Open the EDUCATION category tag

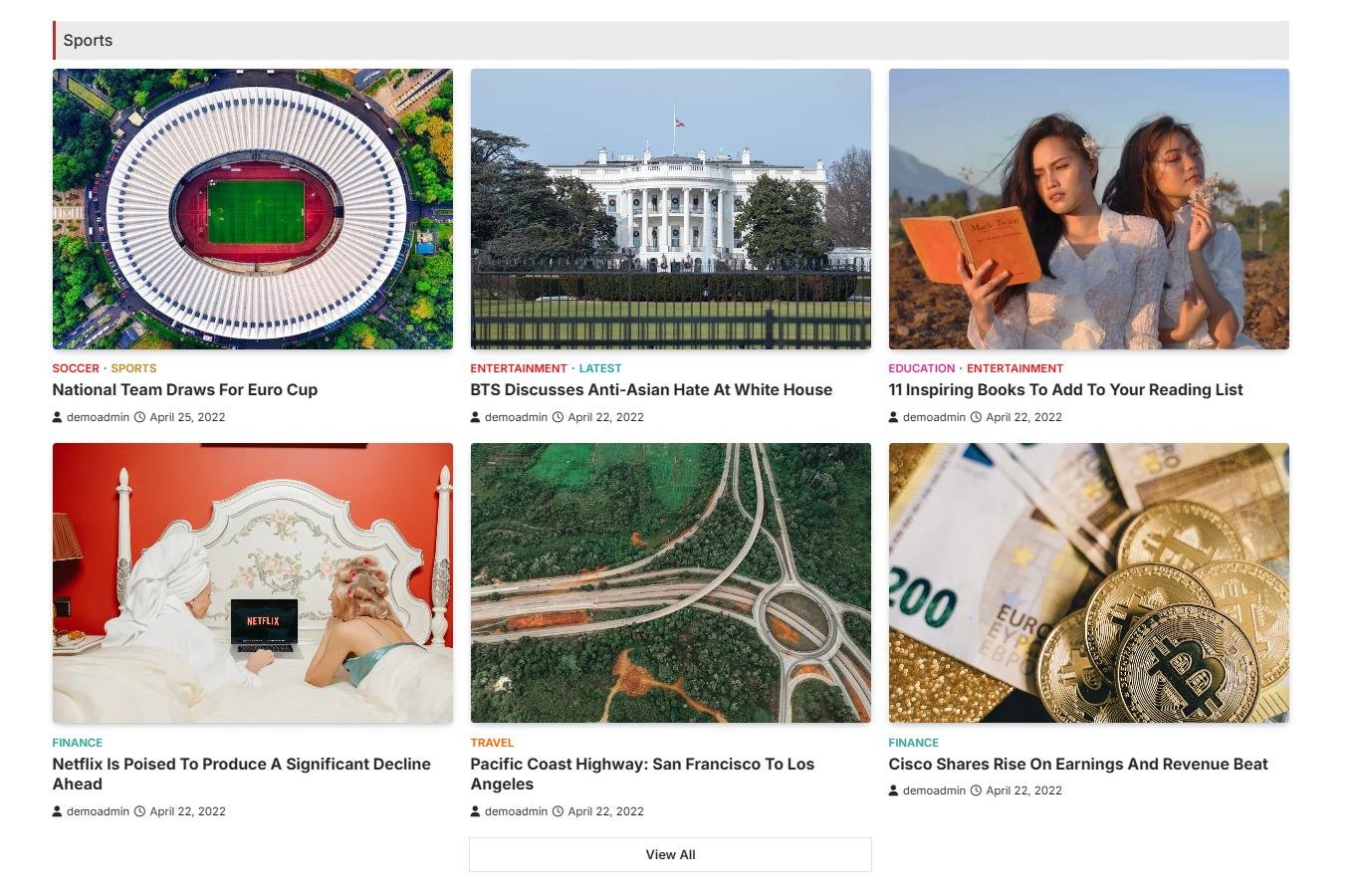(921, 368)
